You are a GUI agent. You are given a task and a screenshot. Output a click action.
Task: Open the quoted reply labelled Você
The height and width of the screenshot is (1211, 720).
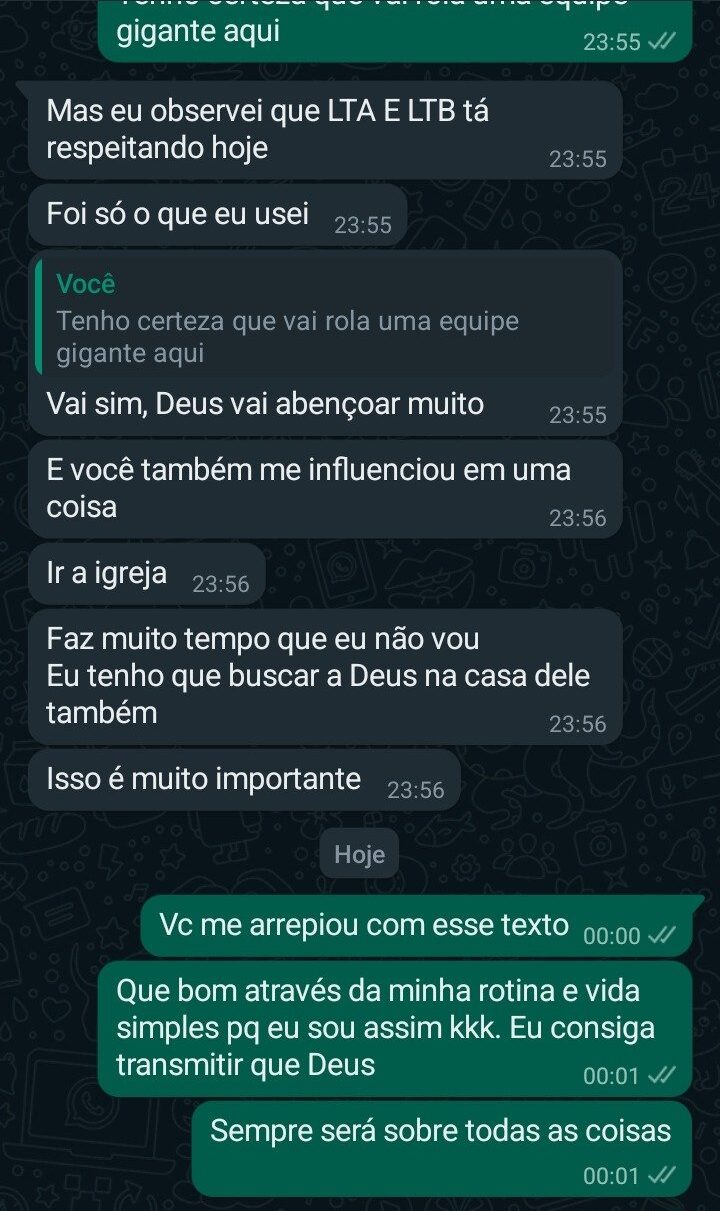pyautogui.click(x=323, y=319)
